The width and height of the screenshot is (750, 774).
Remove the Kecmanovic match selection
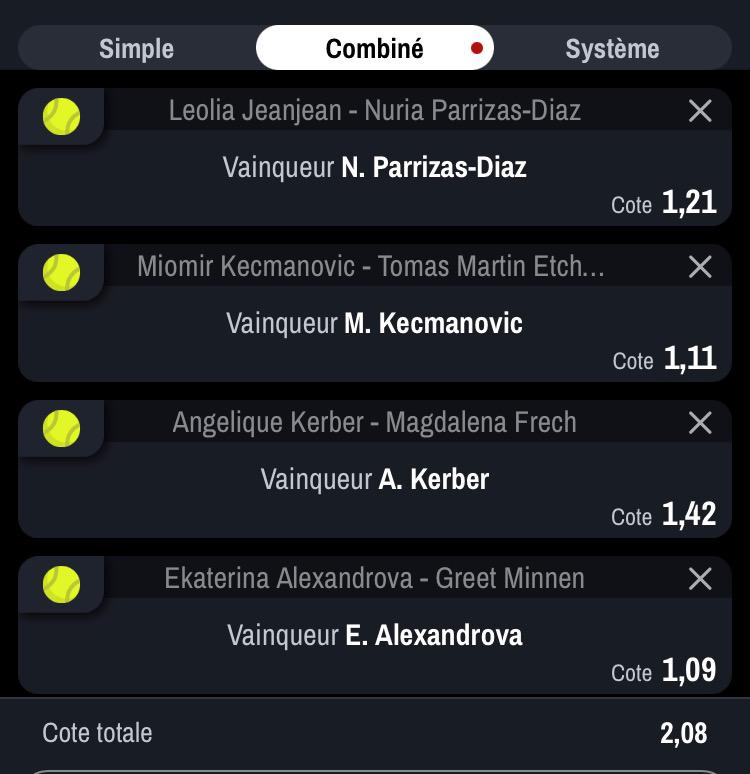[x=700, y=267]
